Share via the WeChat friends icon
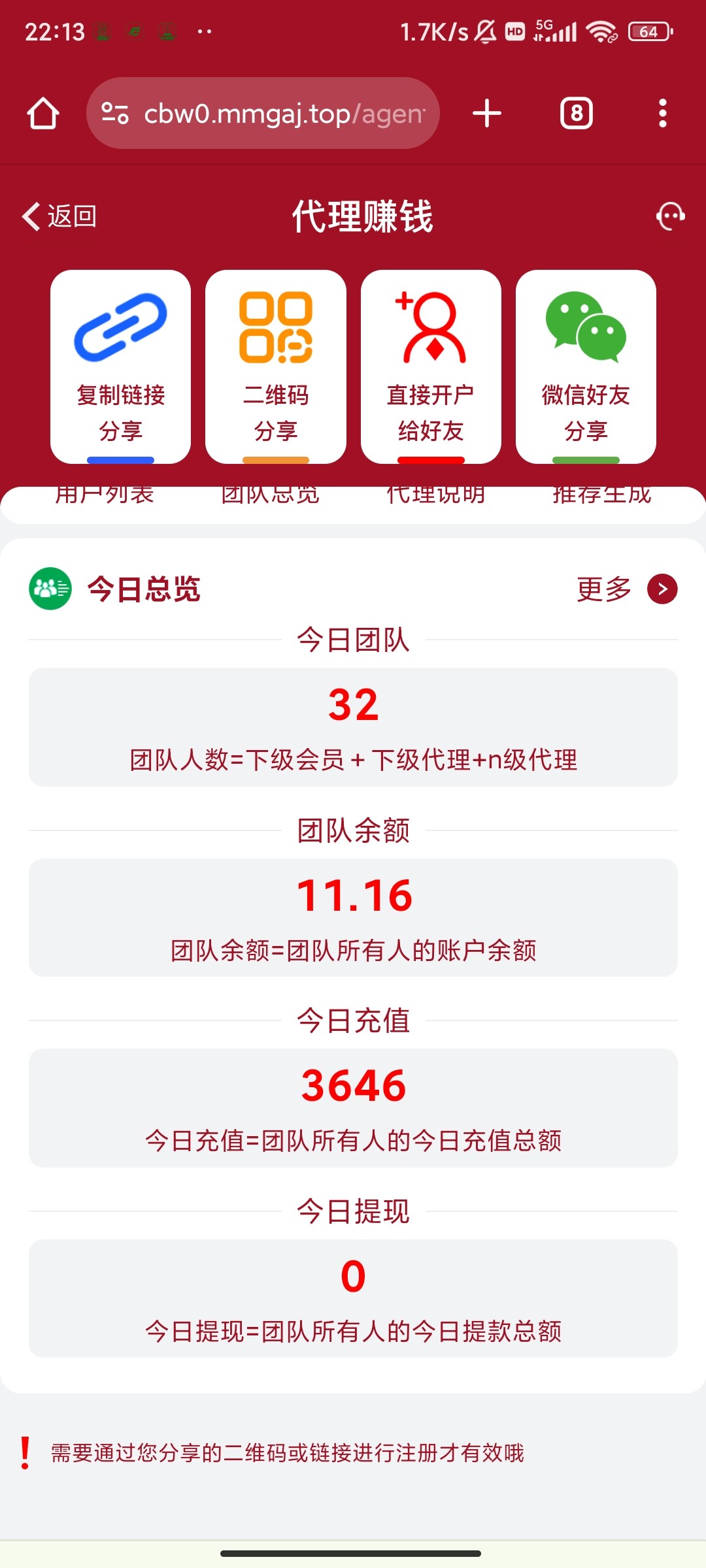The width and height of the screenshot is (706, 1568). (x=586, y=327)
